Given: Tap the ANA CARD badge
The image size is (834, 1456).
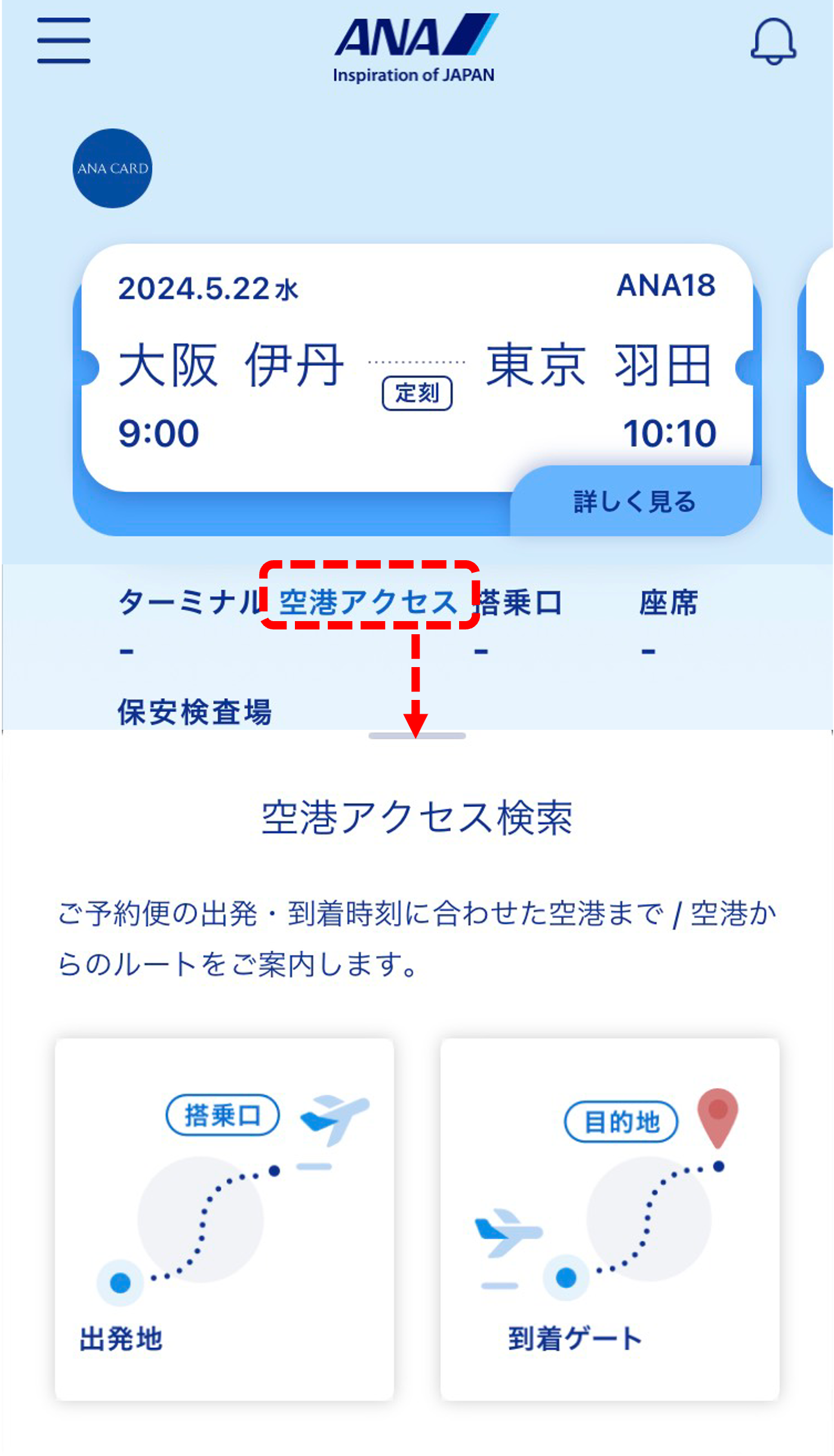Looking at the screenshot, I should (x=112, y=168).
